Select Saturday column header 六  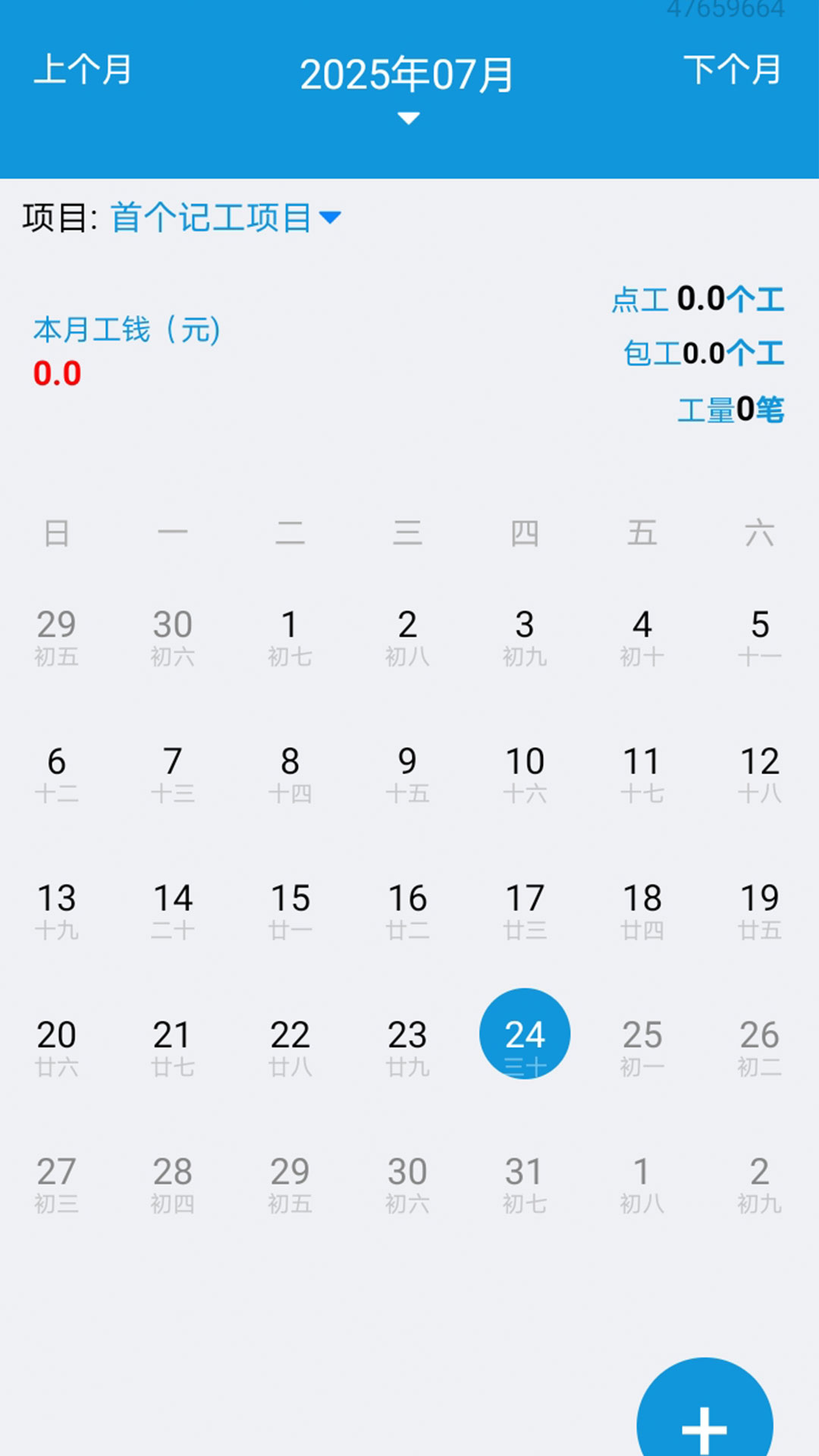(758, 535)
